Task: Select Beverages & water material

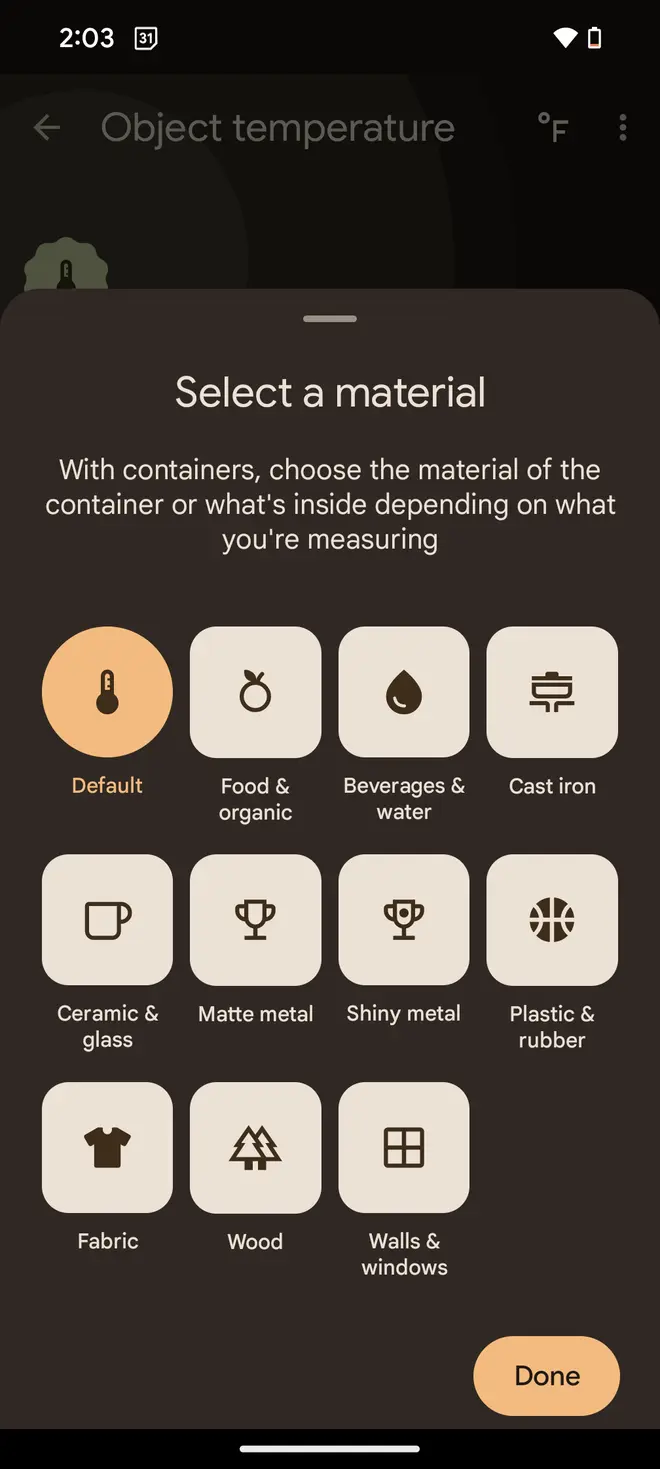Action: pyautogui.click(x=404, y=692)
